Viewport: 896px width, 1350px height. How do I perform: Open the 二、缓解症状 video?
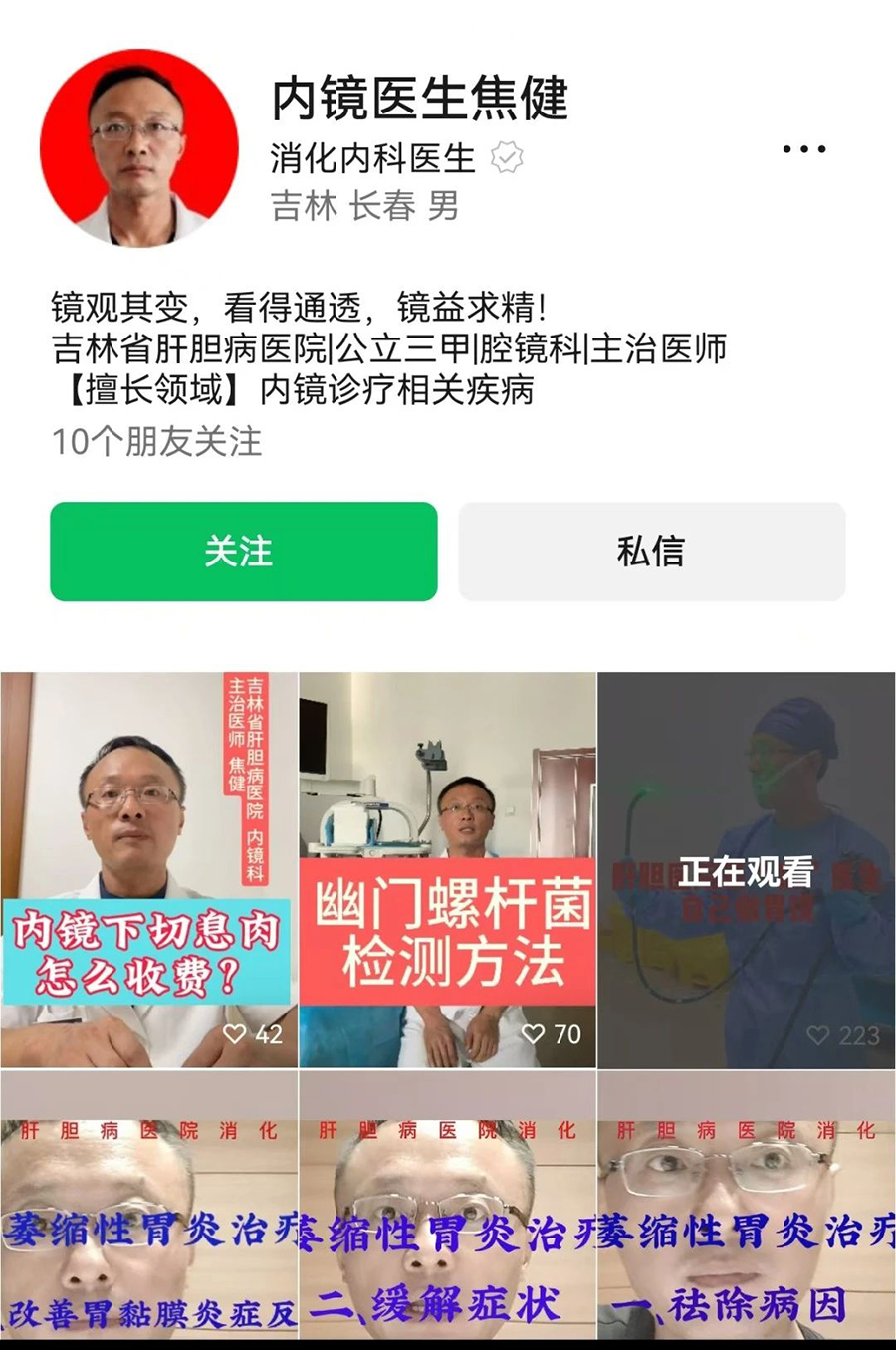point(447,1210)
